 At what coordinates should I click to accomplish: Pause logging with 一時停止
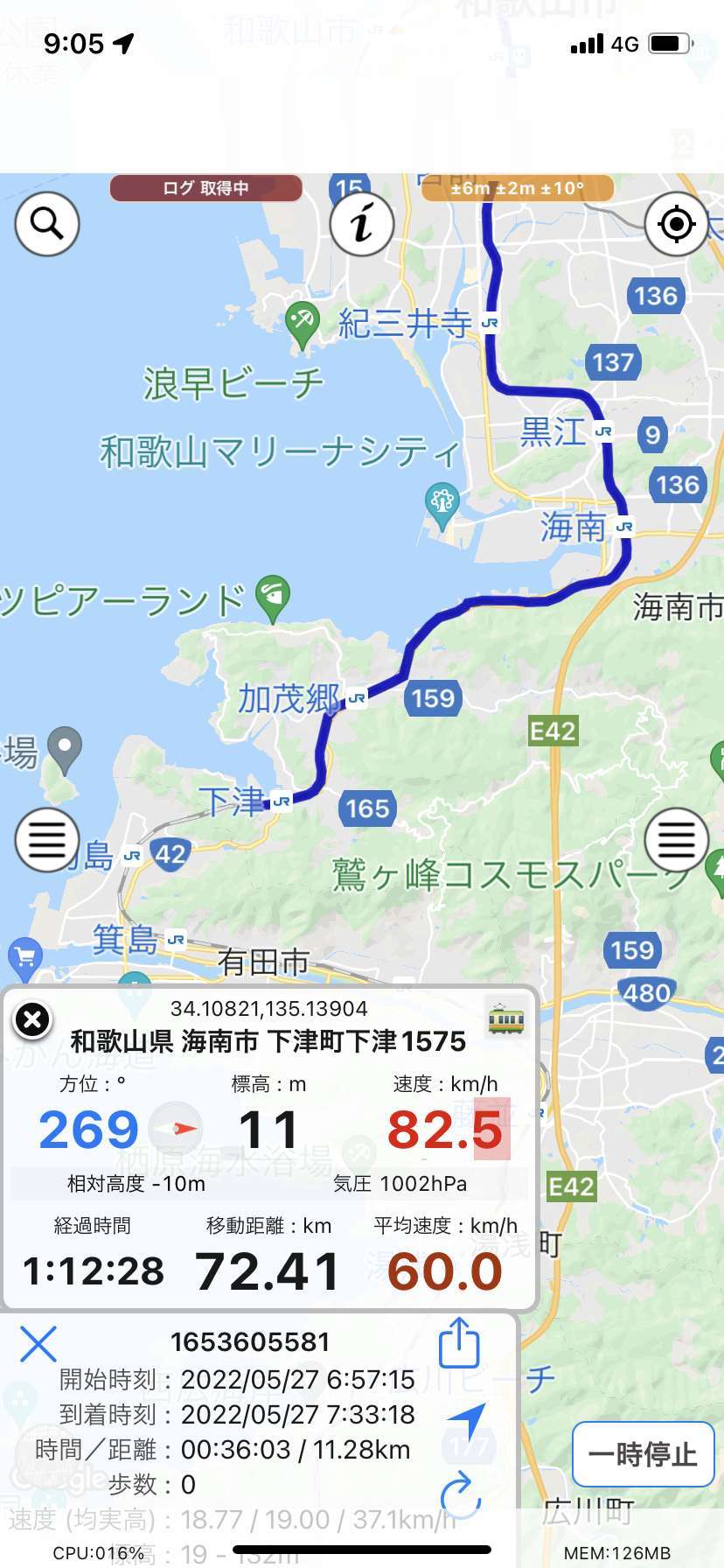[643, 1455]
